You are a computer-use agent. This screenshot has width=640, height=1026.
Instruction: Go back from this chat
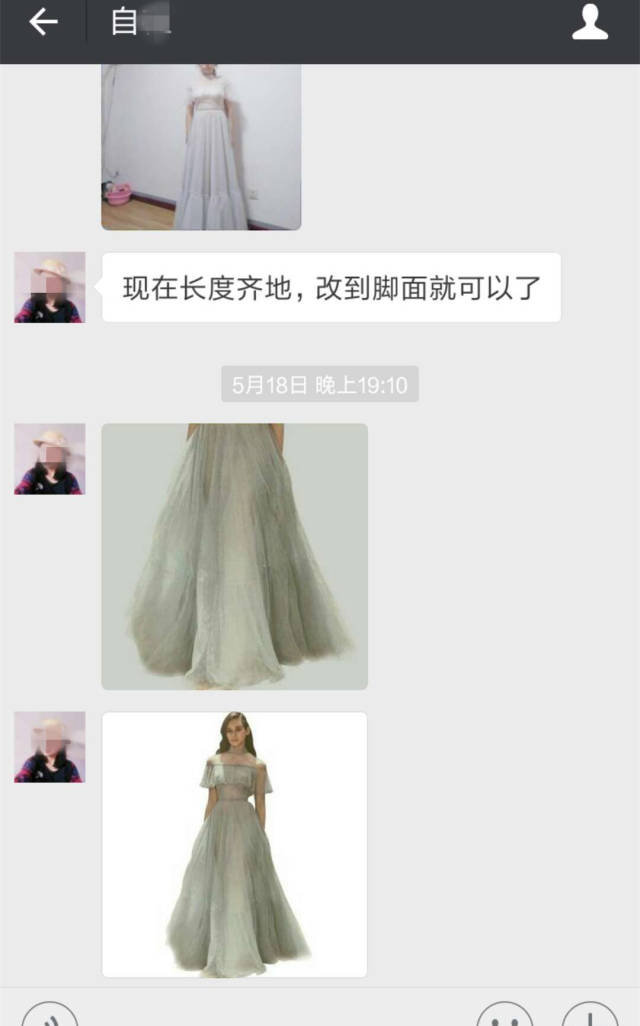[42, 22]
